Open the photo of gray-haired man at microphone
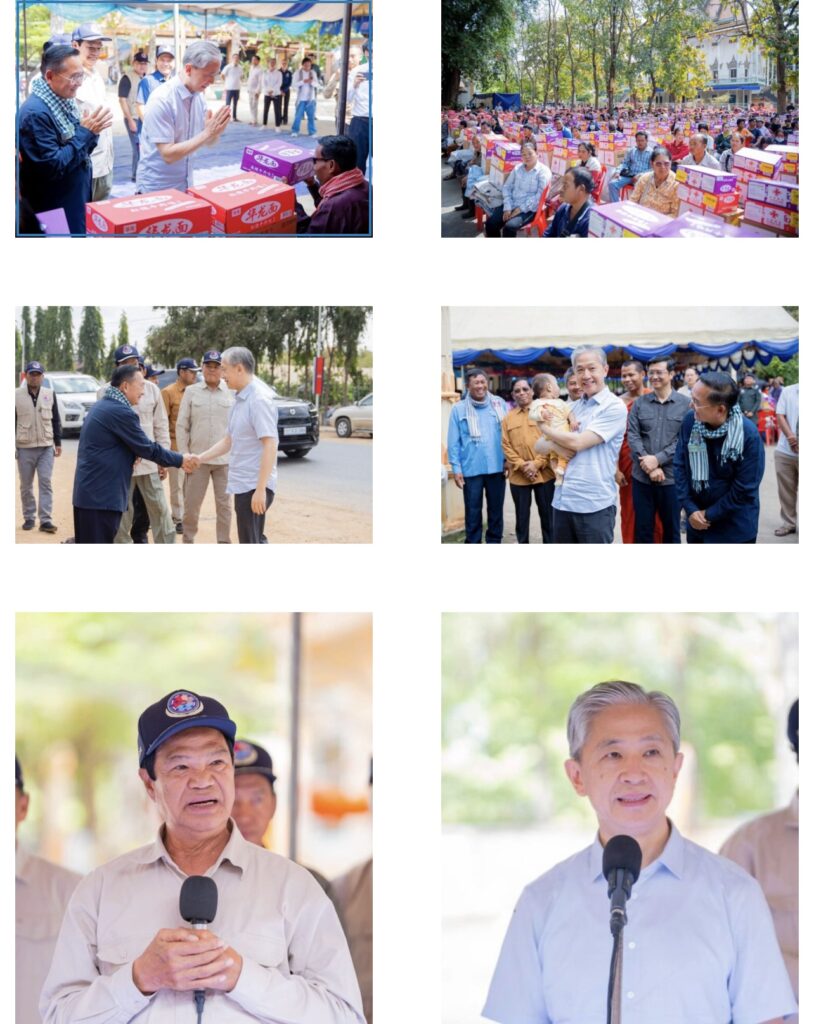This screenshot has width=814, height=1024. (x=619, y=818)
